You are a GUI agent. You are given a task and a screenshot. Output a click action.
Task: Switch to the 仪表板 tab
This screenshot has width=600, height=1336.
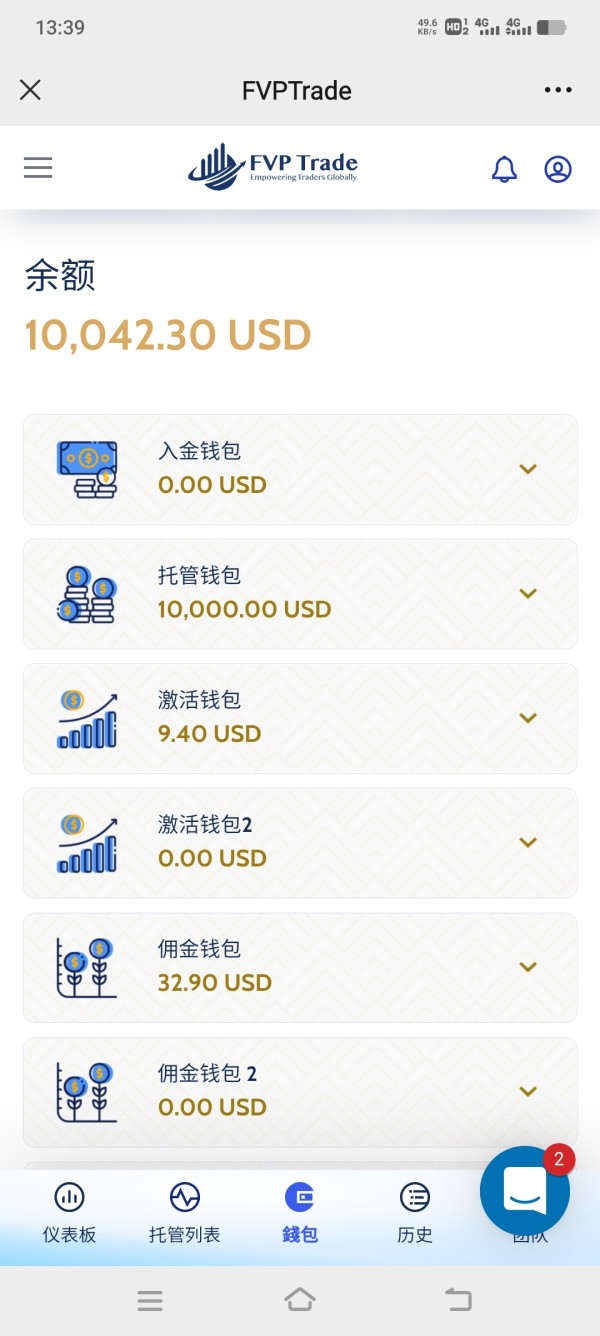pos(69,1212)
